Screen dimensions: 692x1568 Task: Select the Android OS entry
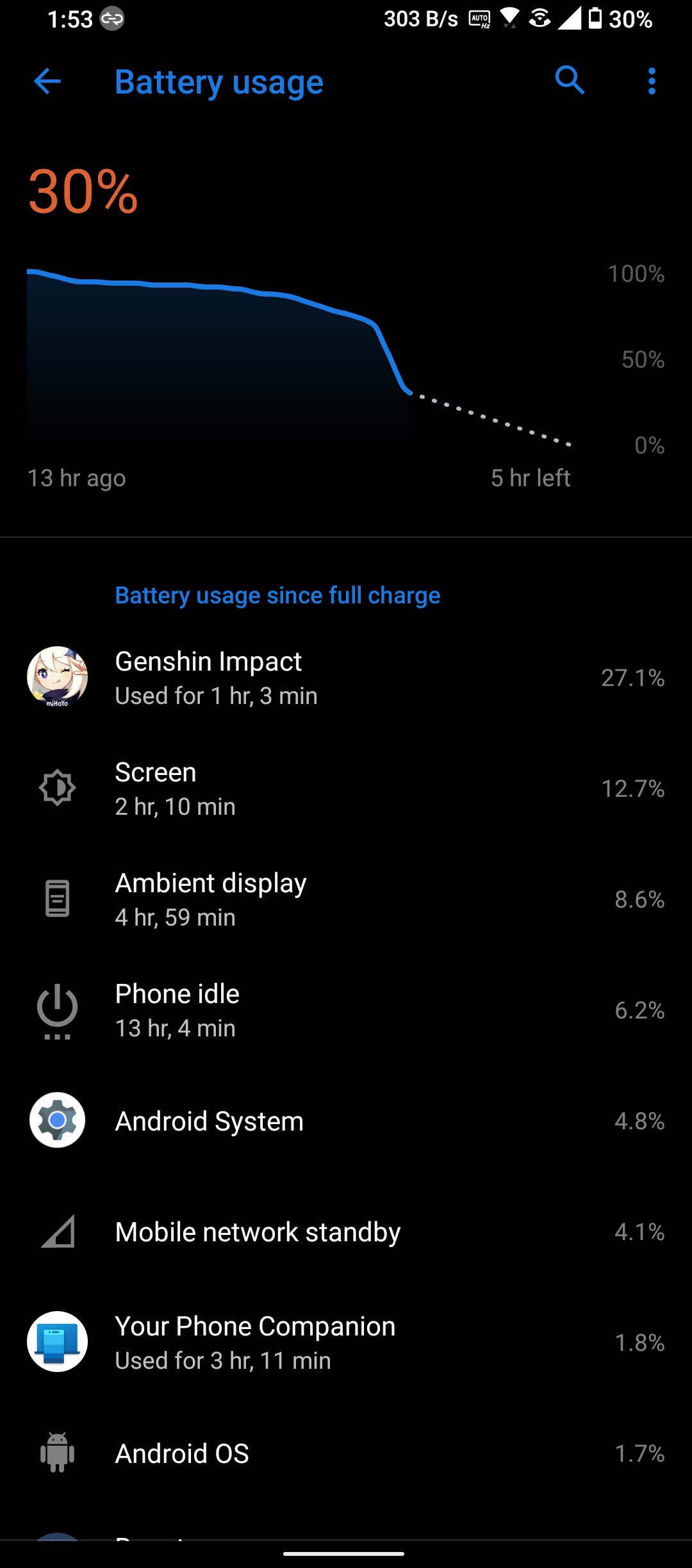click(x=346, y=1453)
